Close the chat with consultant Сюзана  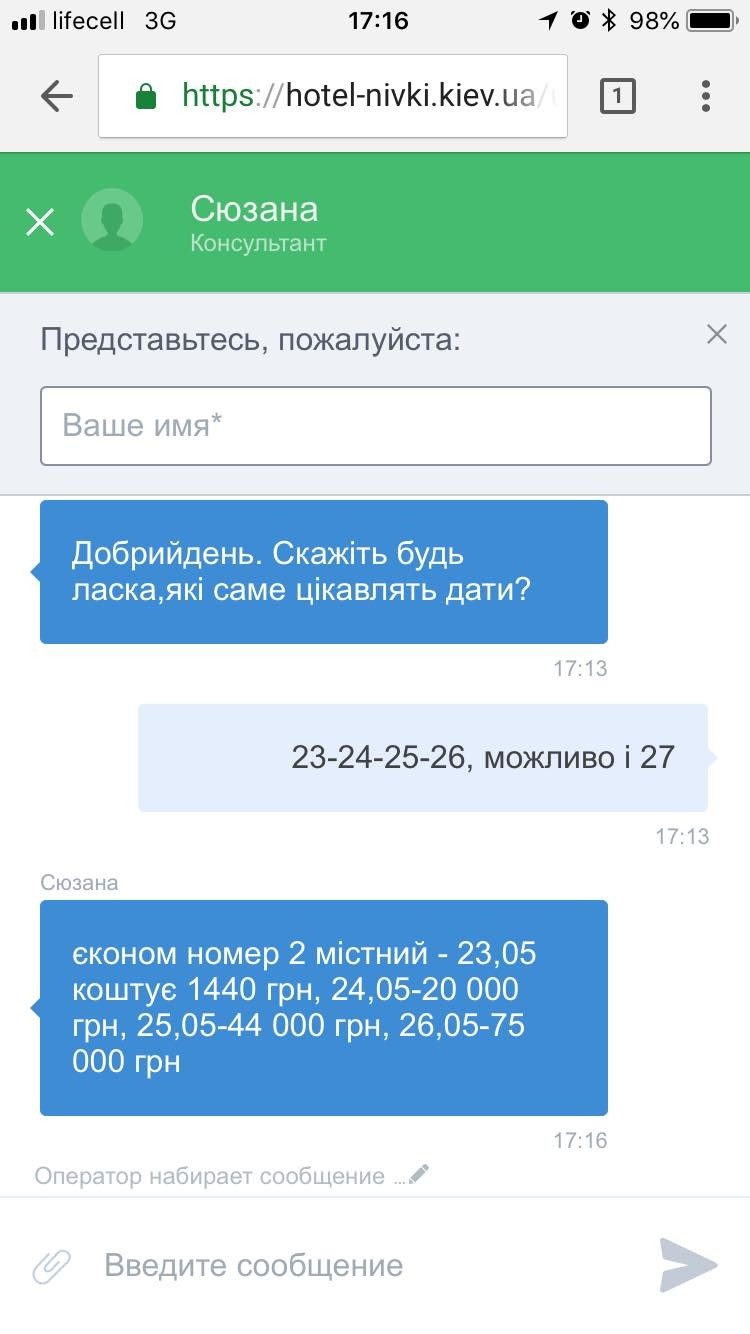pyautogui.click(x=40, y=222)
